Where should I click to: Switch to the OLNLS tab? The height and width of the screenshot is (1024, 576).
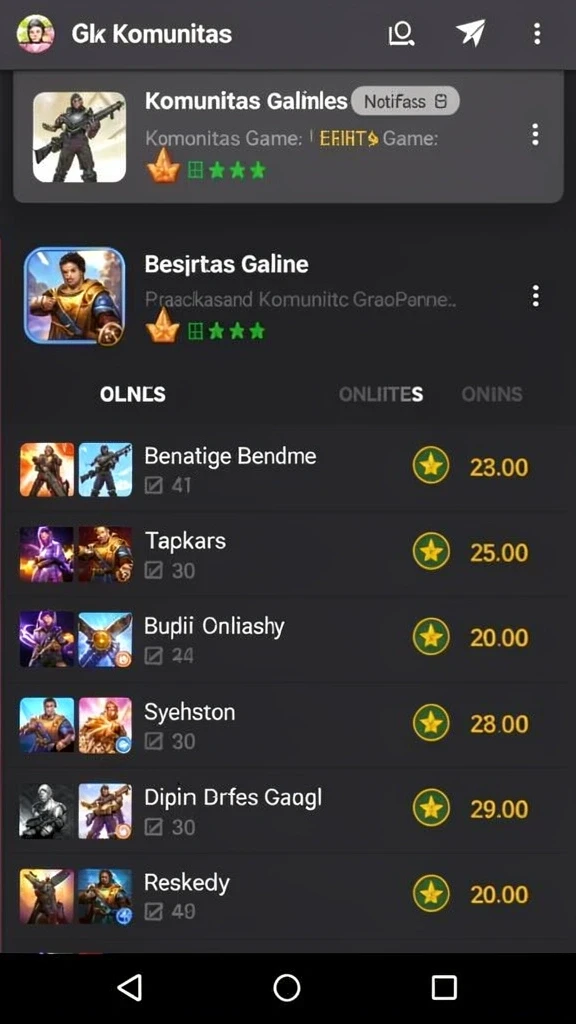(133, 394)
